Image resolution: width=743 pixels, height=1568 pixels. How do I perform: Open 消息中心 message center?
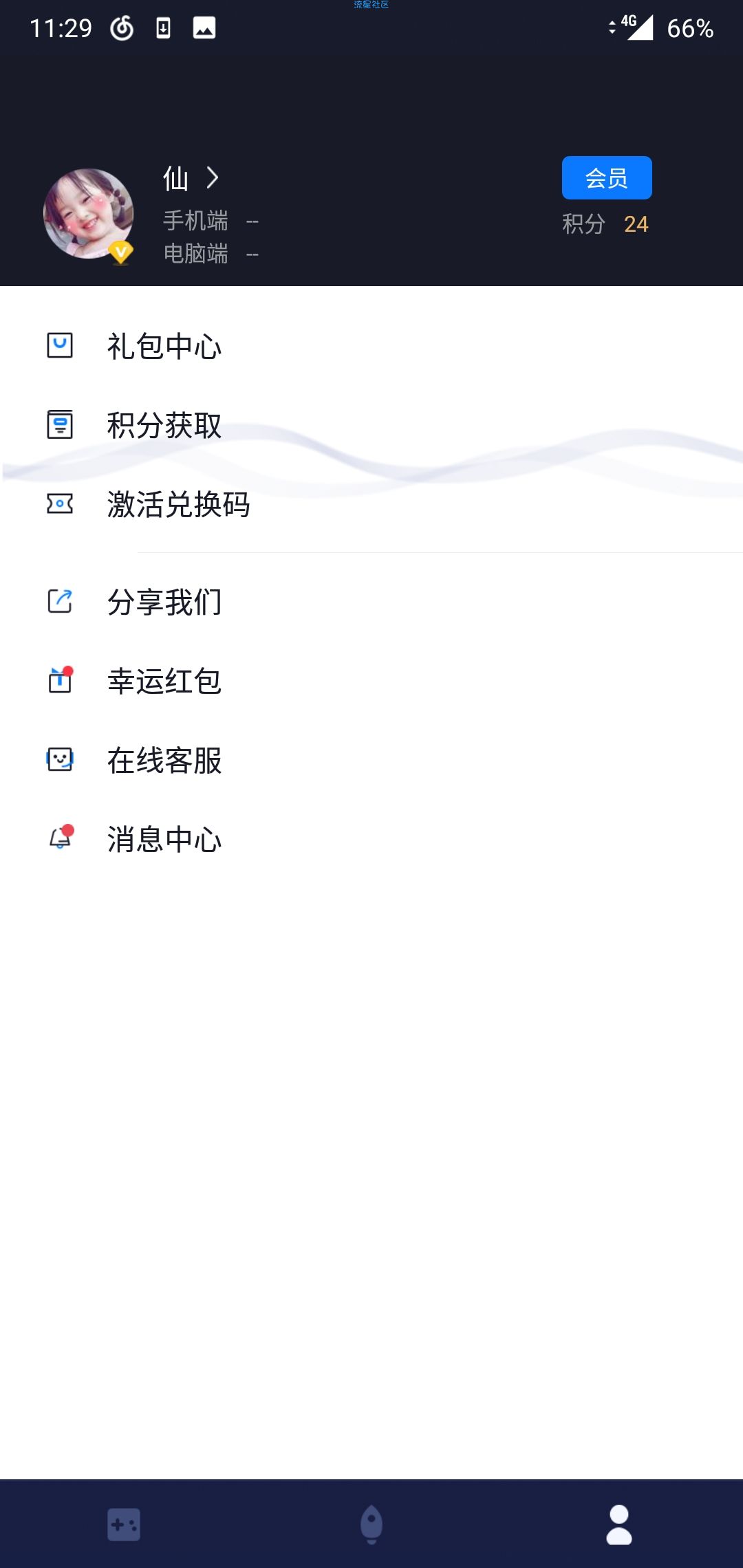pyautogui.click(x=371, y=839)
